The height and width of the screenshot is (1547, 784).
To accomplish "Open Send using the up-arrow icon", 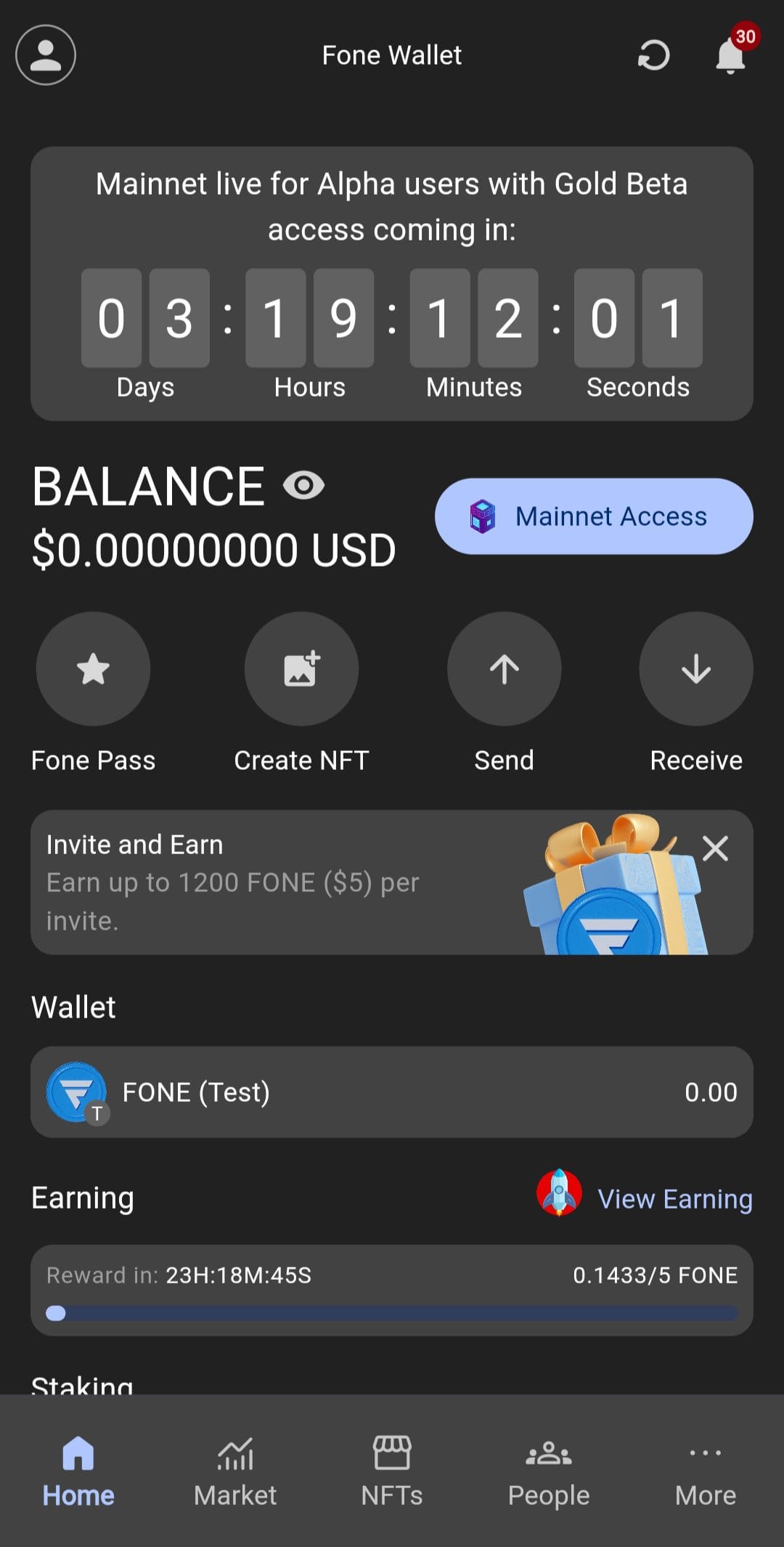I will (504, 669).
